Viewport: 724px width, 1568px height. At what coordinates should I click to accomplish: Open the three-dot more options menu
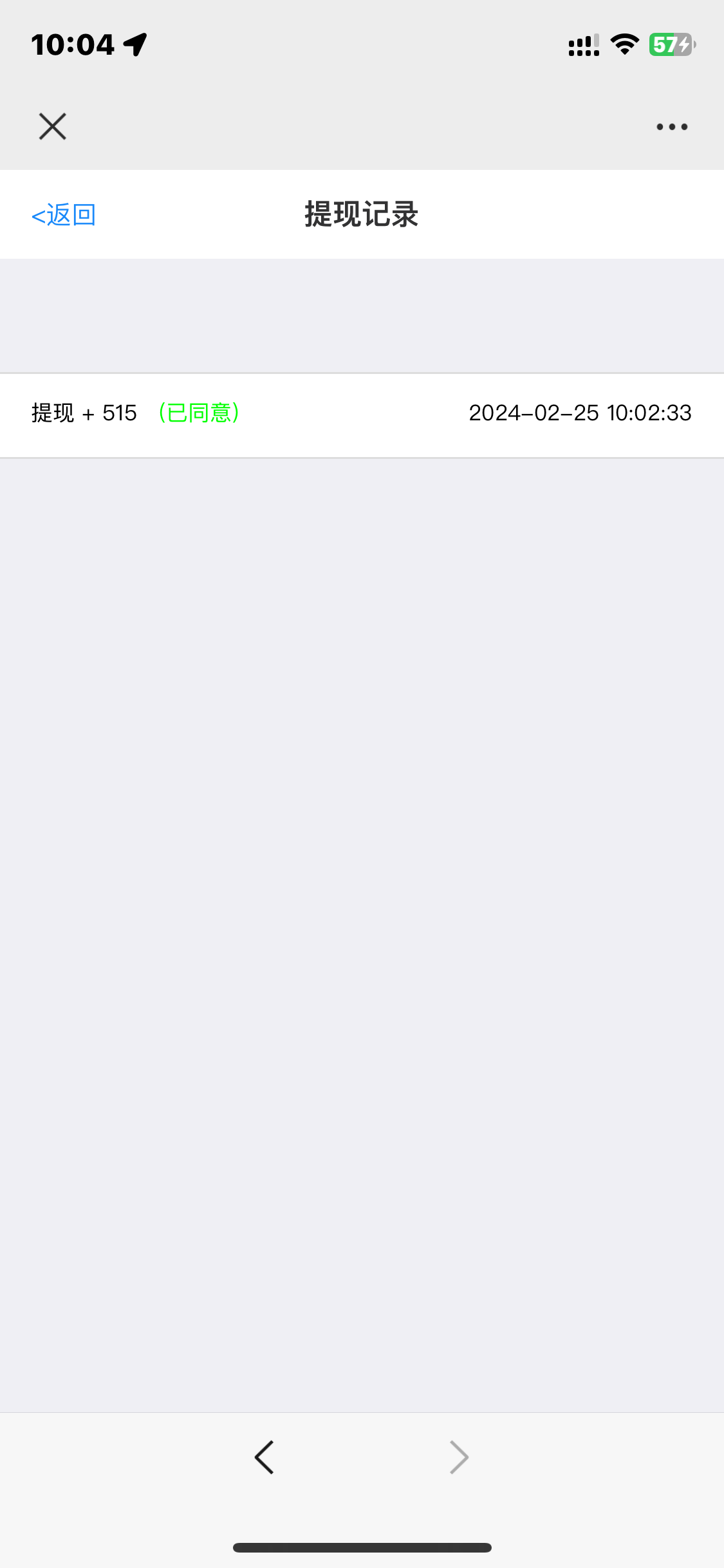pos(672,127)
